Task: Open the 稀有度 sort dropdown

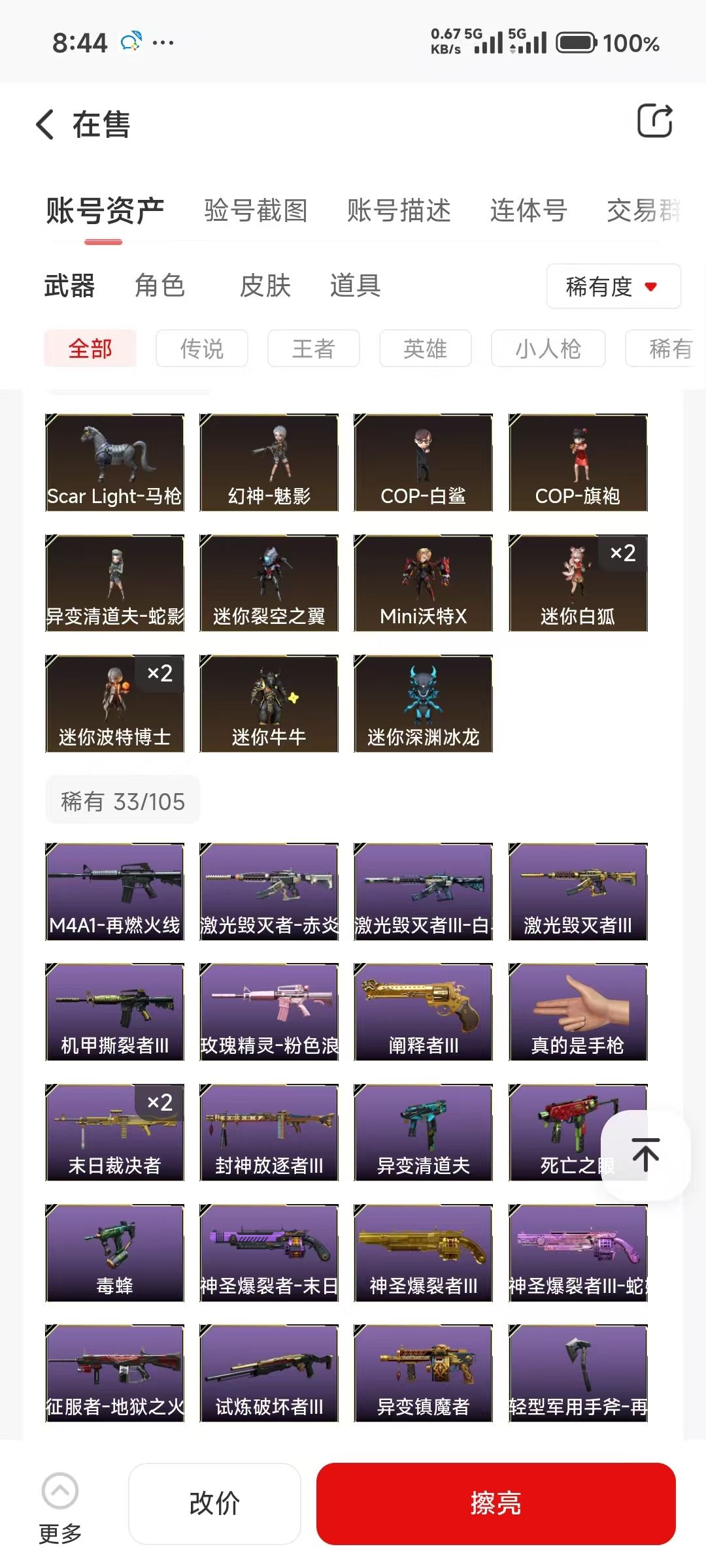Action: (x=613, y=286)
